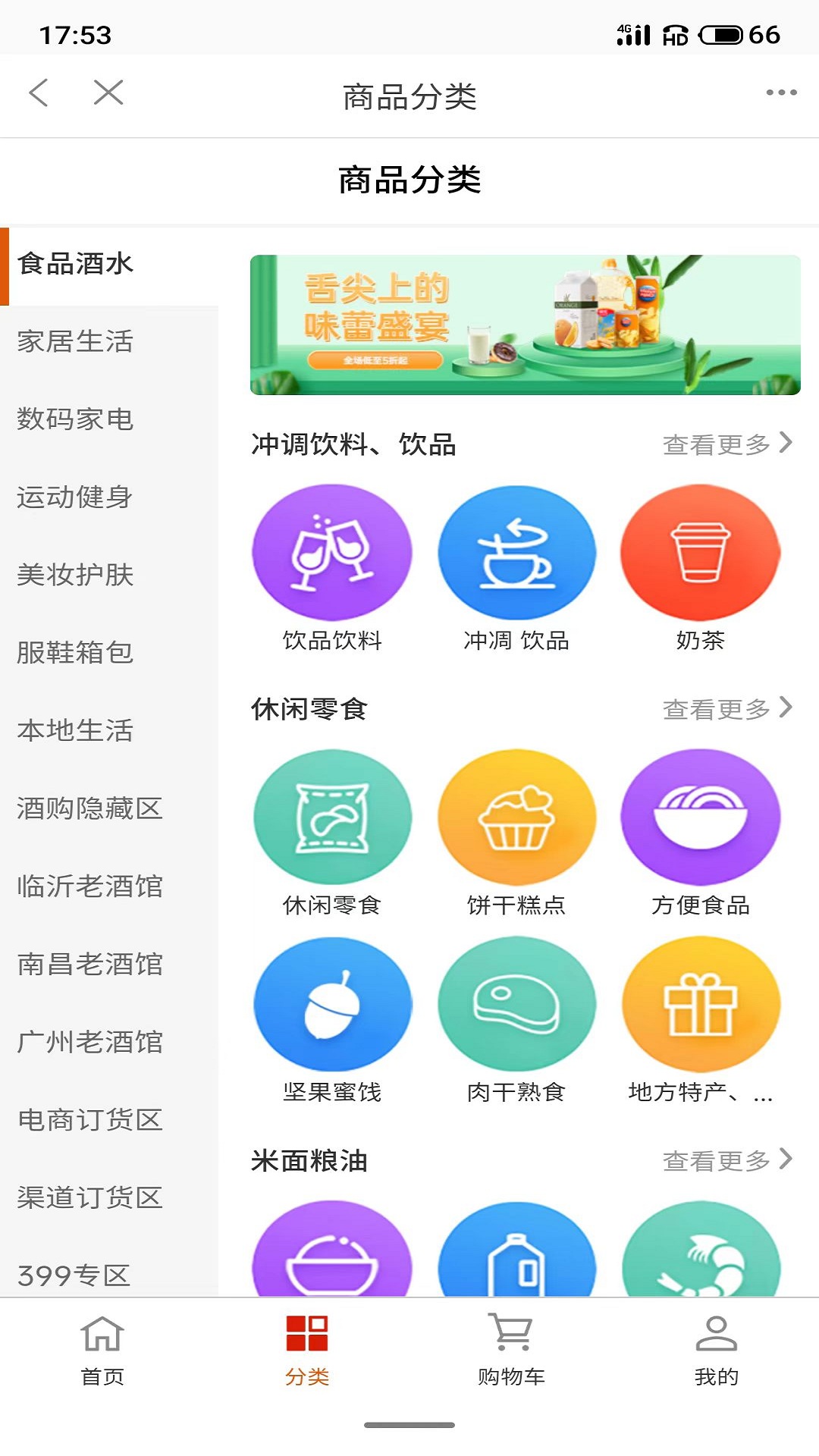Switch to the 家居生活 category
819x1456 pixels.
click(74, 343)
